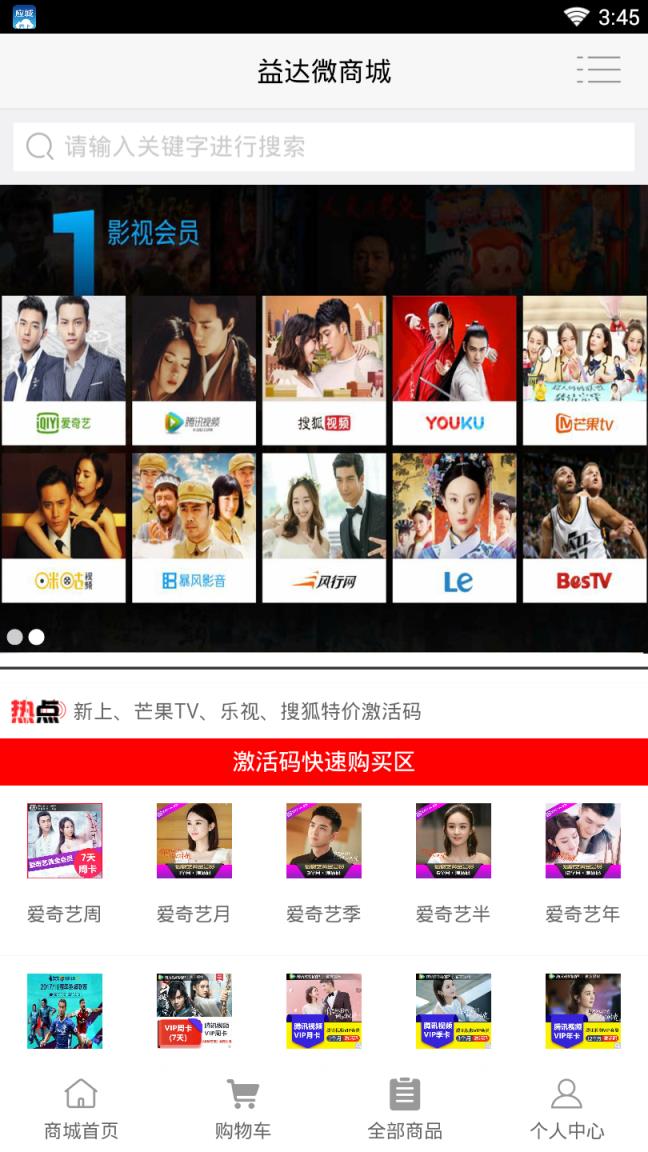
Task: Open the 爱奇艺周 product
Action: click(64, 862)
